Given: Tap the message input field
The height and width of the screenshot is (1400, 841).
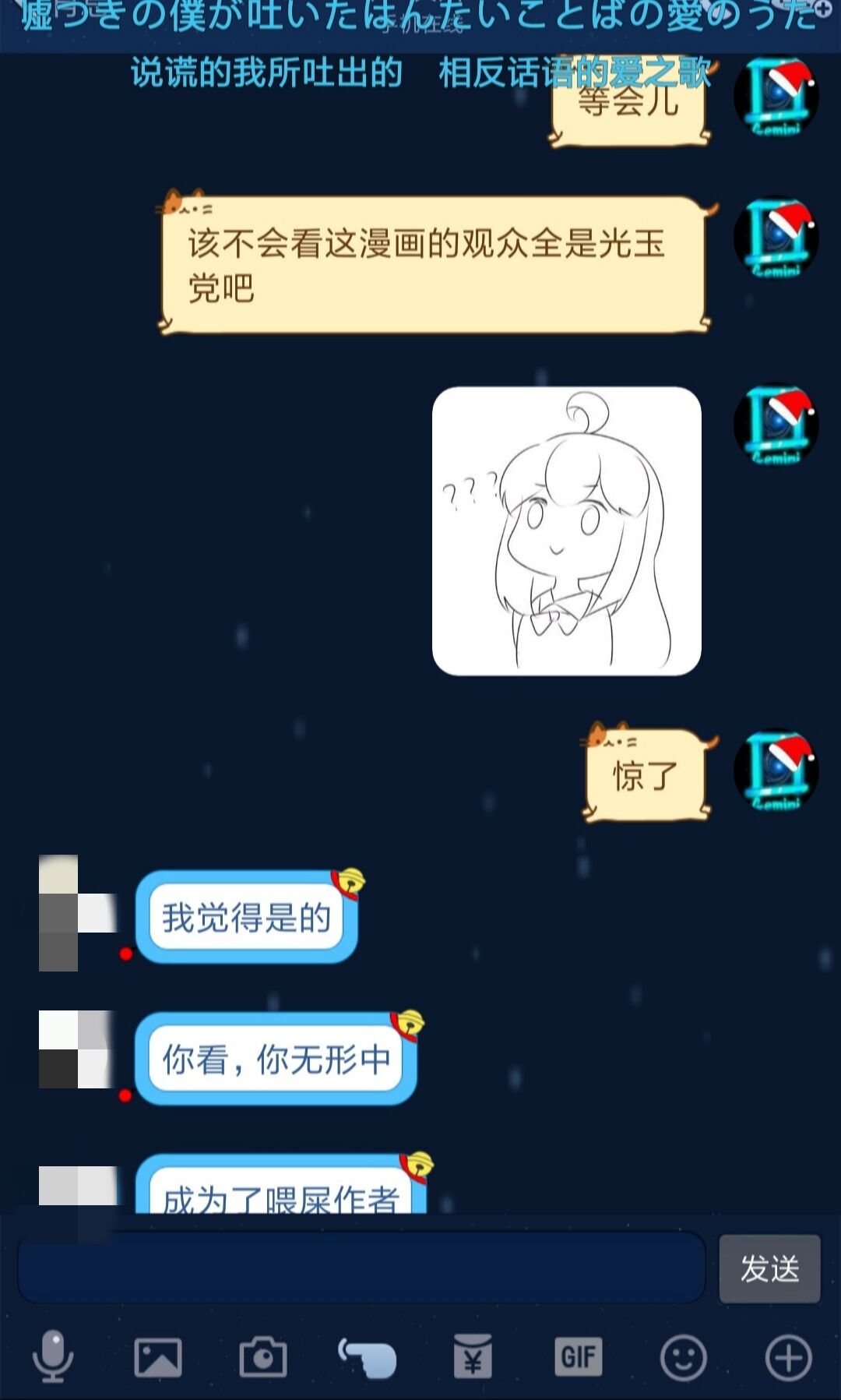Looking at the screenshot, I should click(361, 1268).
